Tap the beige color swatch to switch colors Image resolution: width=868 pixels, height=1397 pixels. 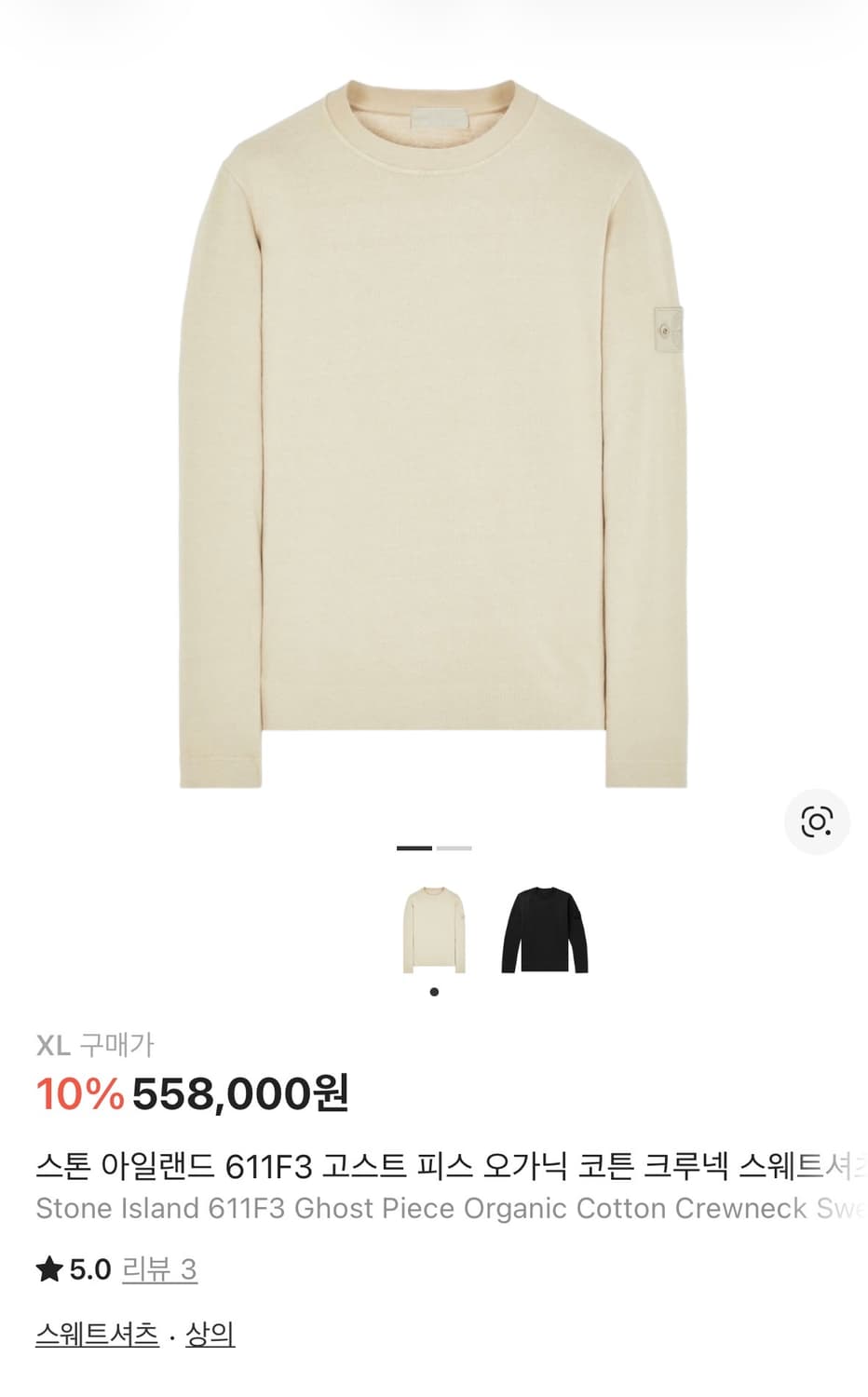(x=434, y=931)
